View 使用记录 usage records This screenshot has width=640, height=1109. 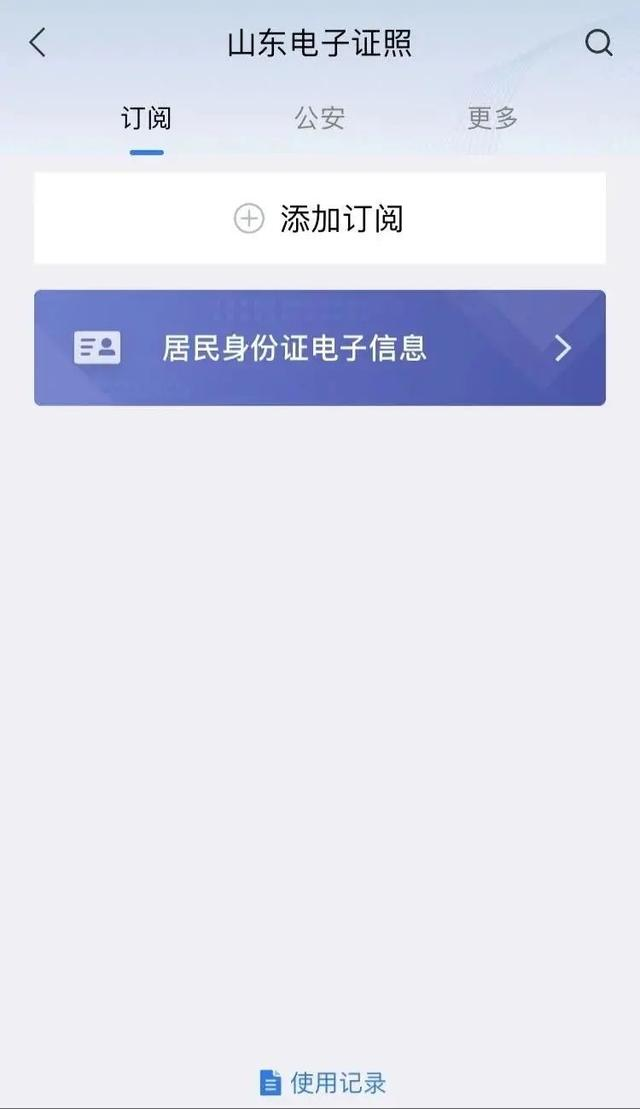(x=322, y=1082)
